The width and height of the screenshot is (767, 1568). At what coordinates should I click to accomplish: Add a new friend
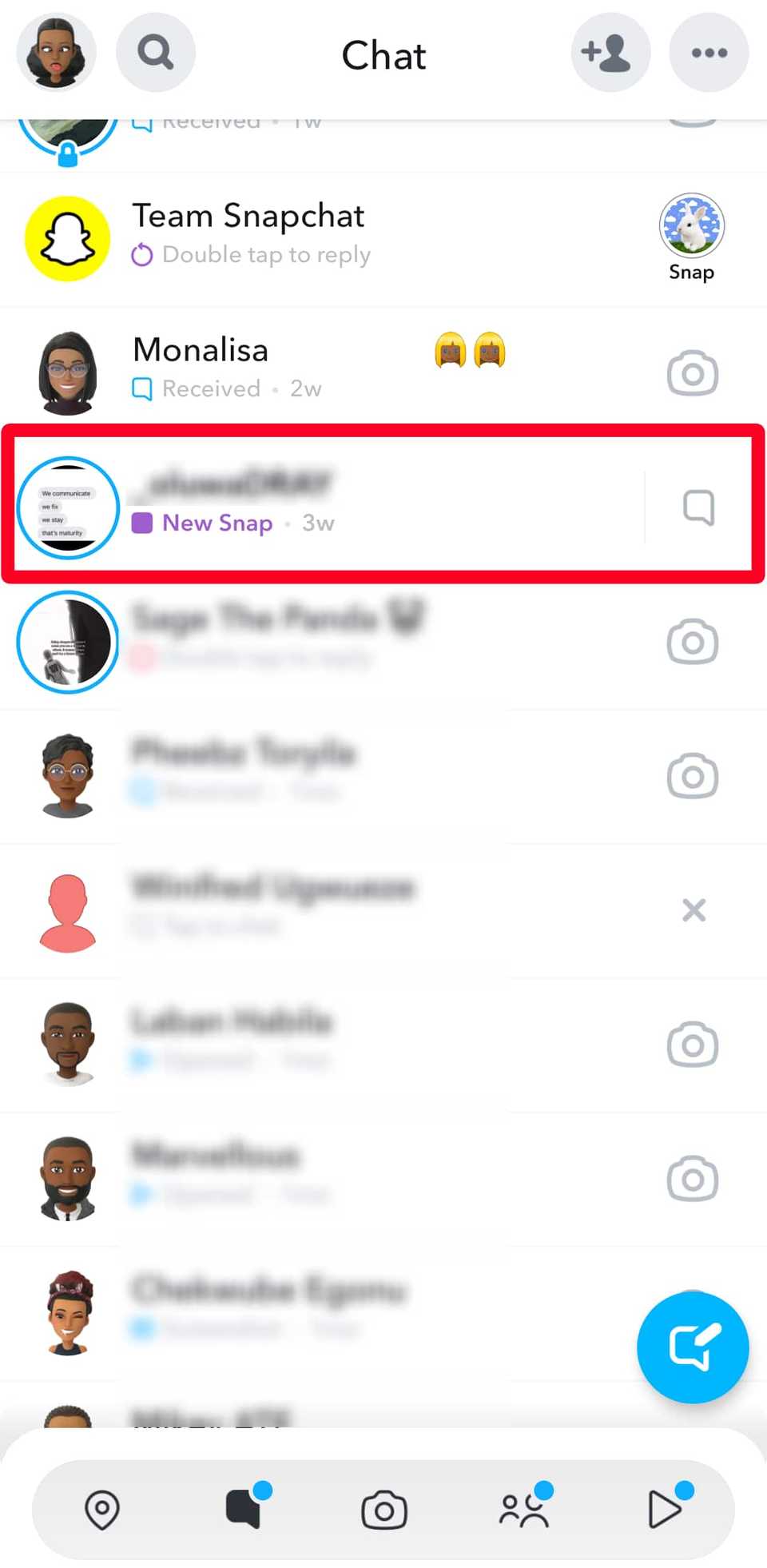(610, 53)
